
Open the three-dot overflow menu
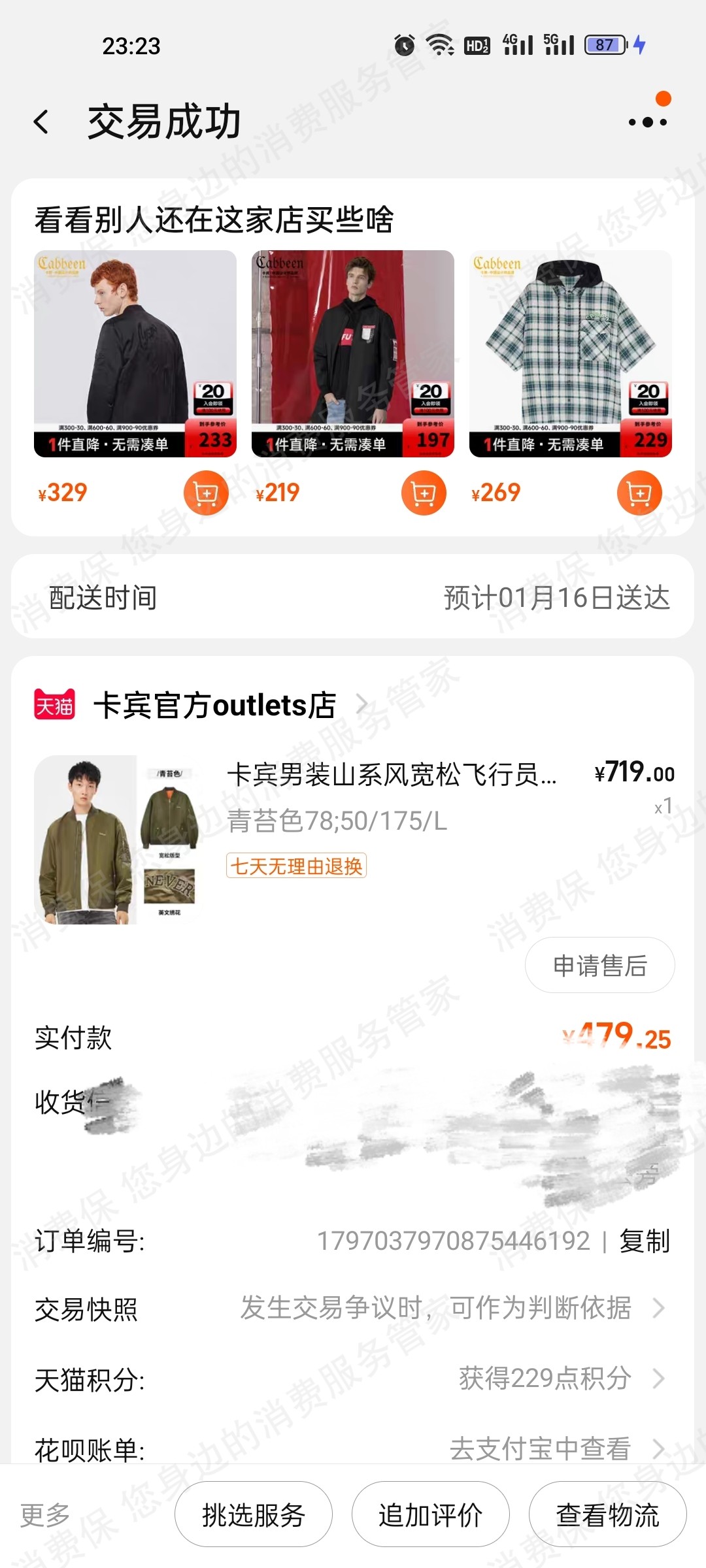(647, 122)
